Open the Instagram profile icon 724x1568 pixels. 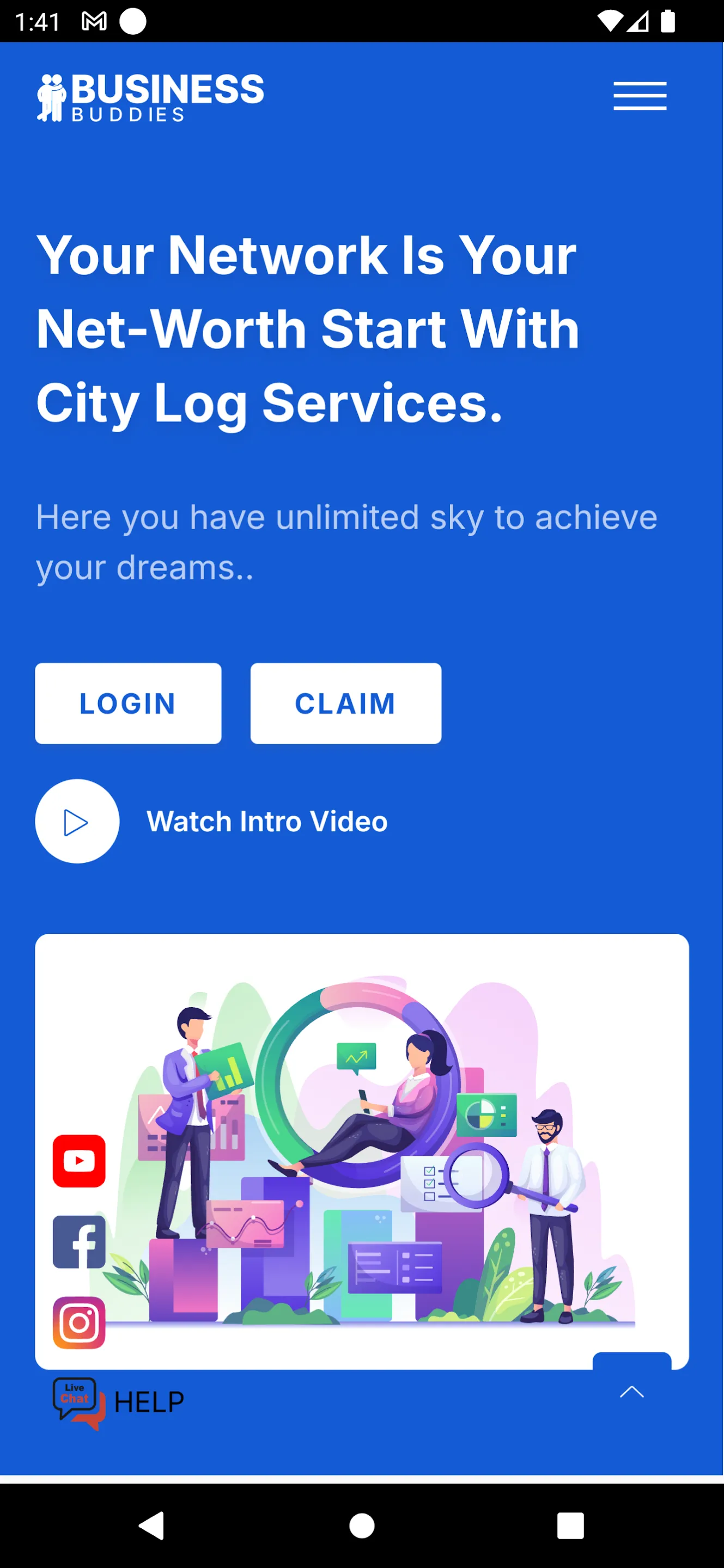click(x=79, y=1322)
